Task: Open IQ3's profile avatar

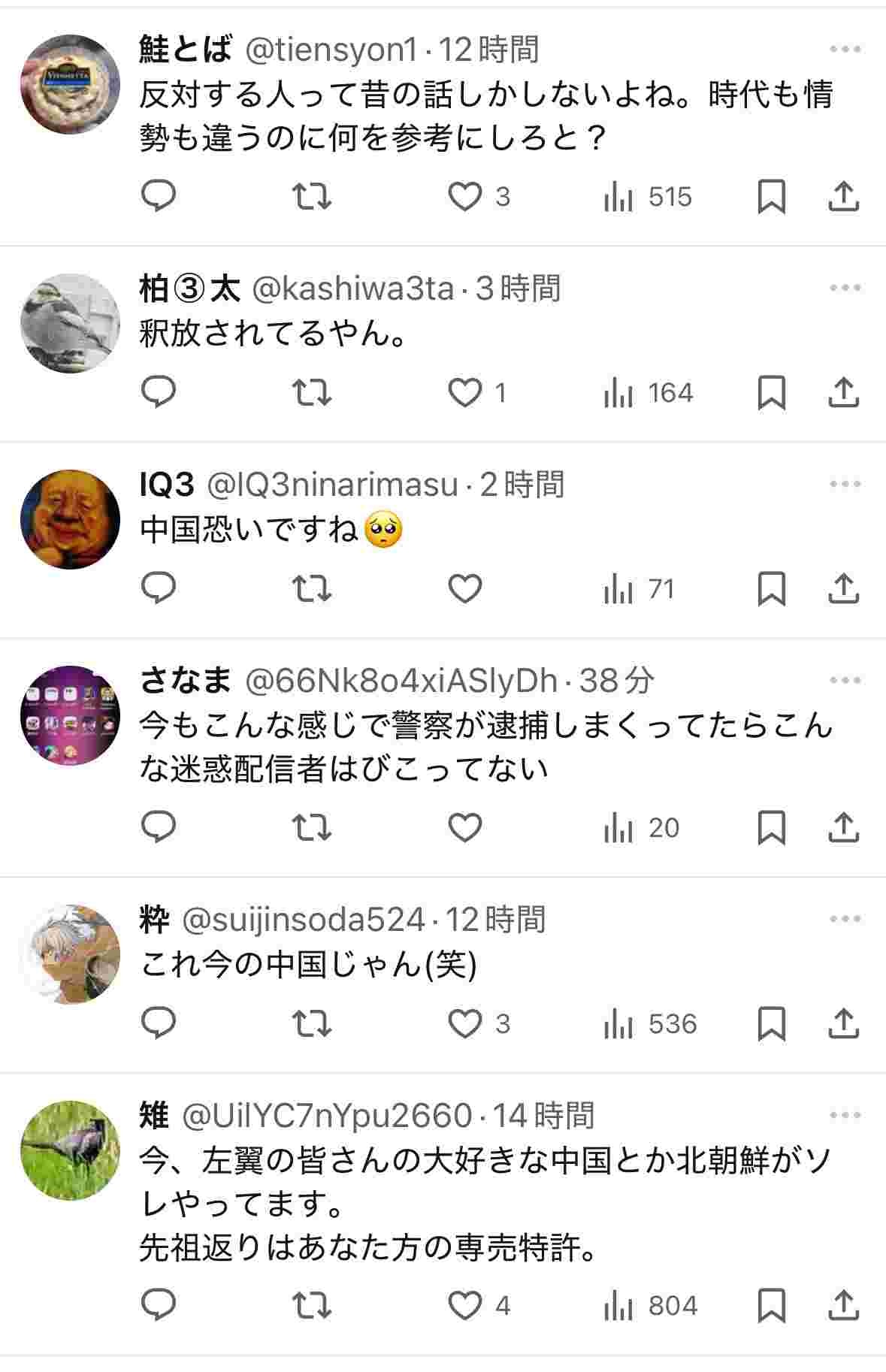Action: coord(70,519)
